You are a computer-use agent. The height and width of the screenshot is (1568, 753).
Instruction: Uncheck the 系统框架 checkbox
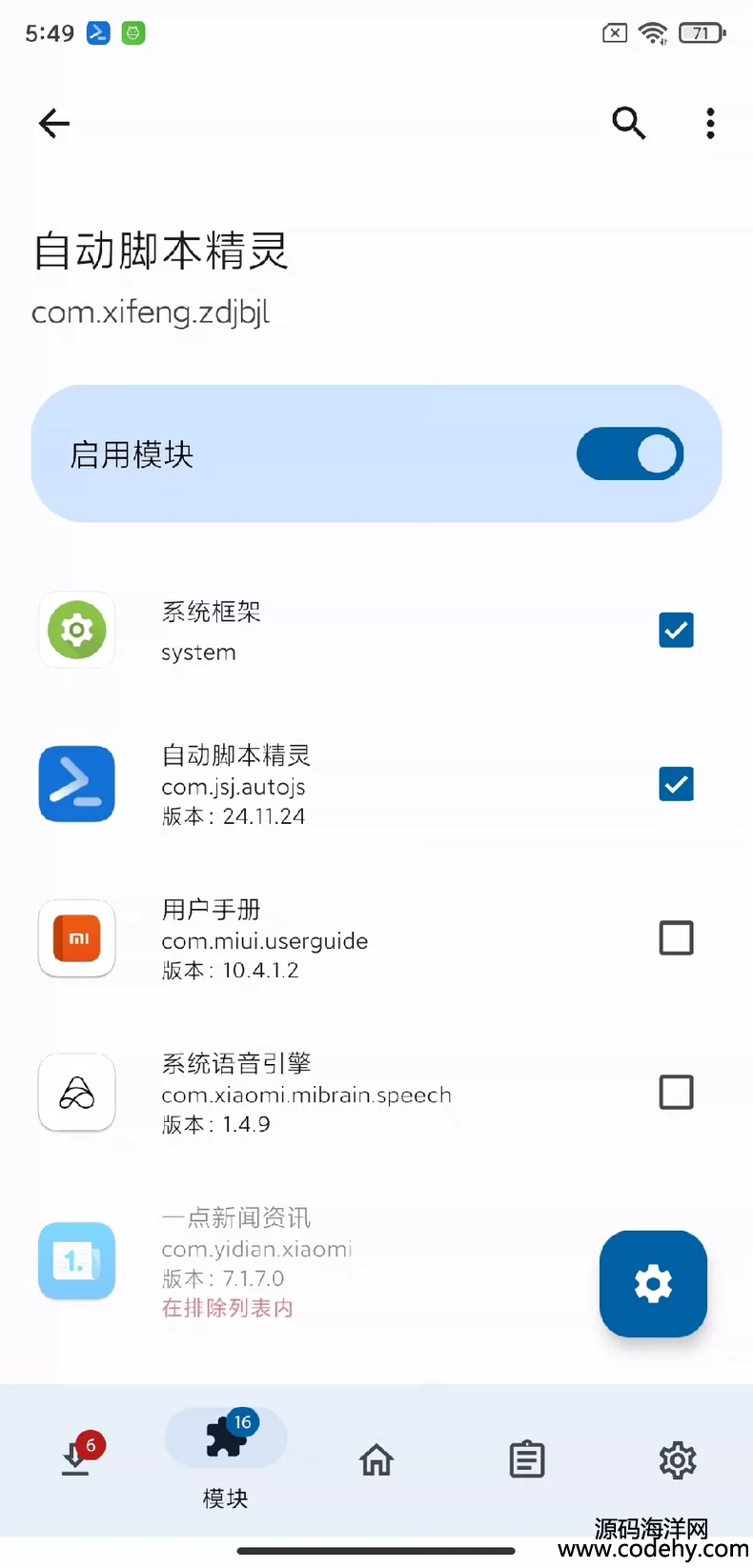[x=676, y=630]
